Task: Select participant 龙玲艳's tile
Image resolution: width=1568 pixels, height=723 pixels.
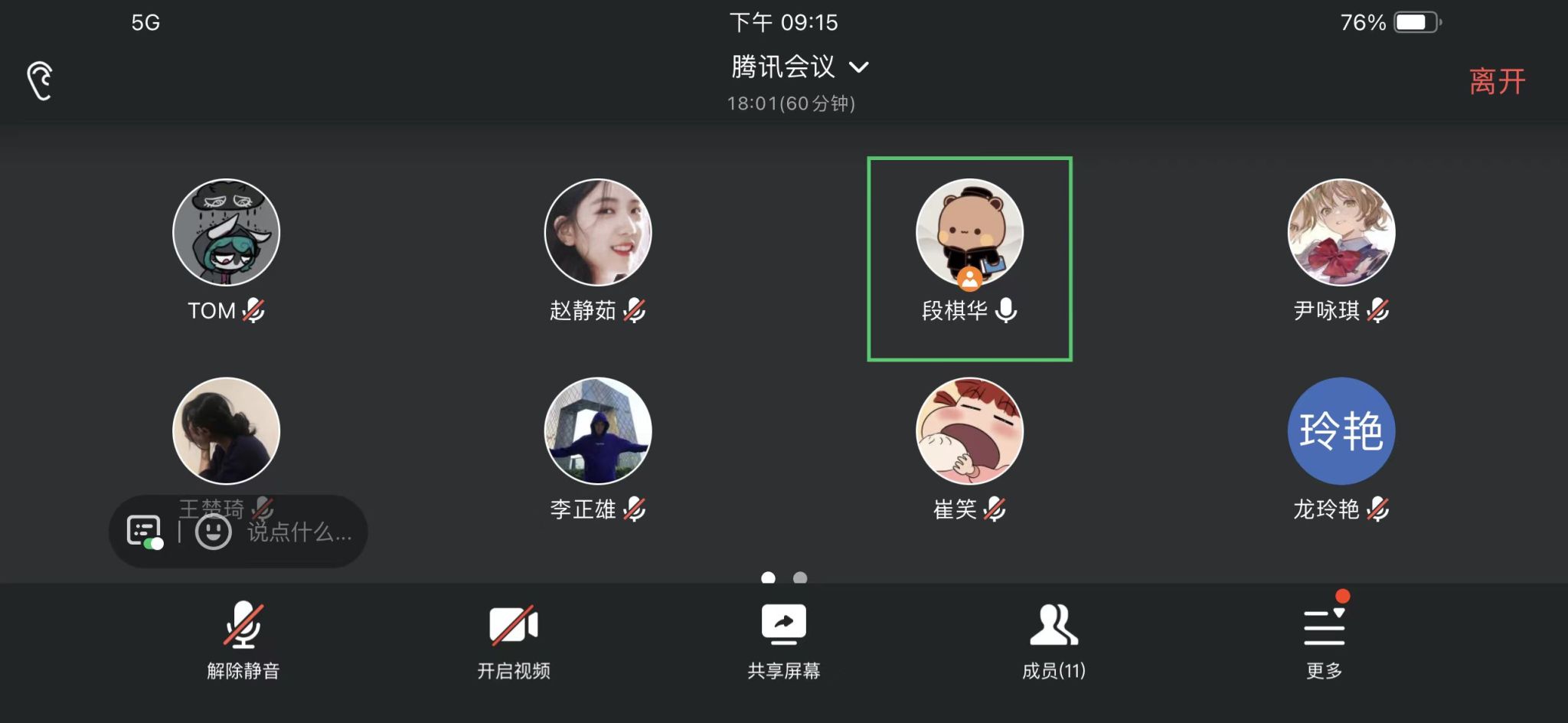Action: coord(1341,431)
